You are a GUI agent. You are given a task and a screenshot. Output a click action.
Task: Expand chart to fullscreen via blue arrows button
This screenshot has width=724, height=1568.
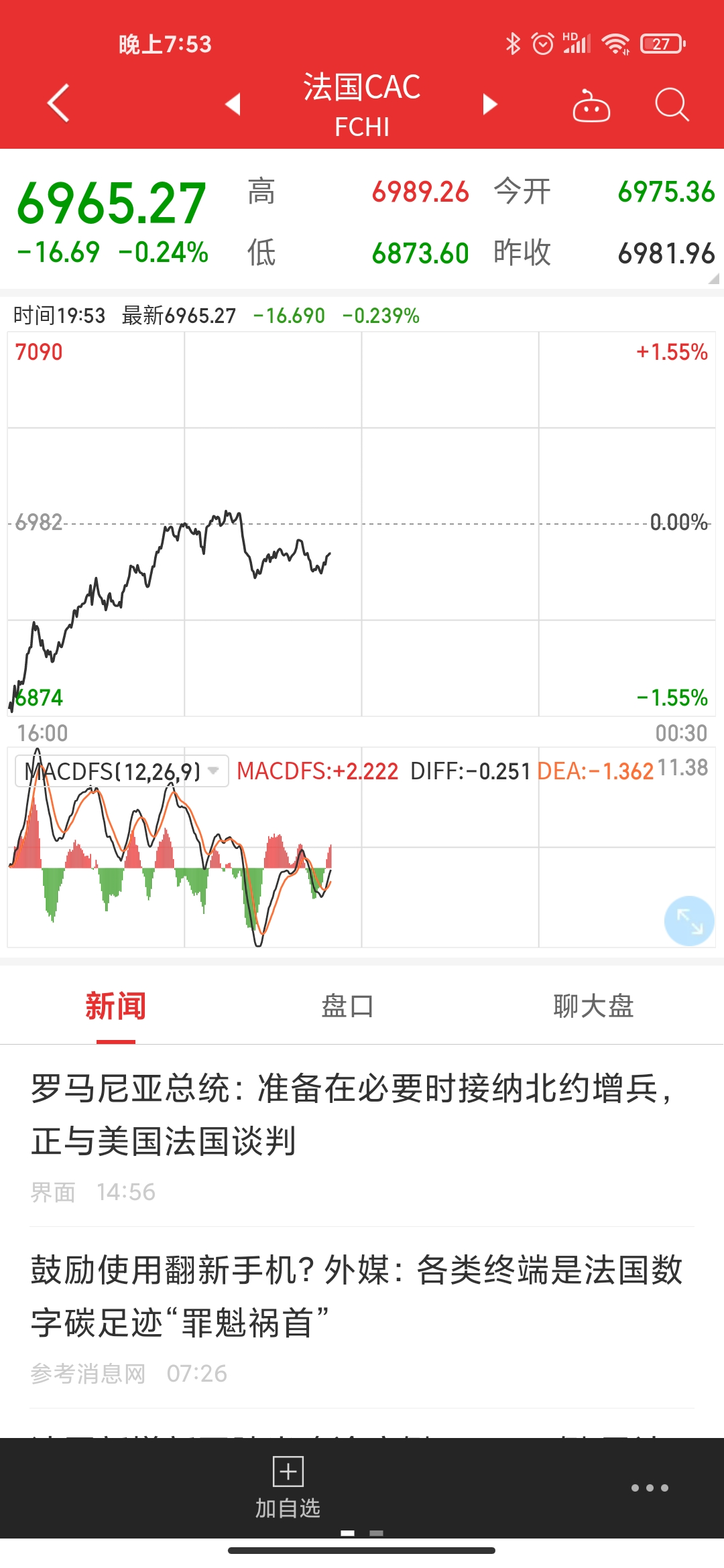(689, 921)
